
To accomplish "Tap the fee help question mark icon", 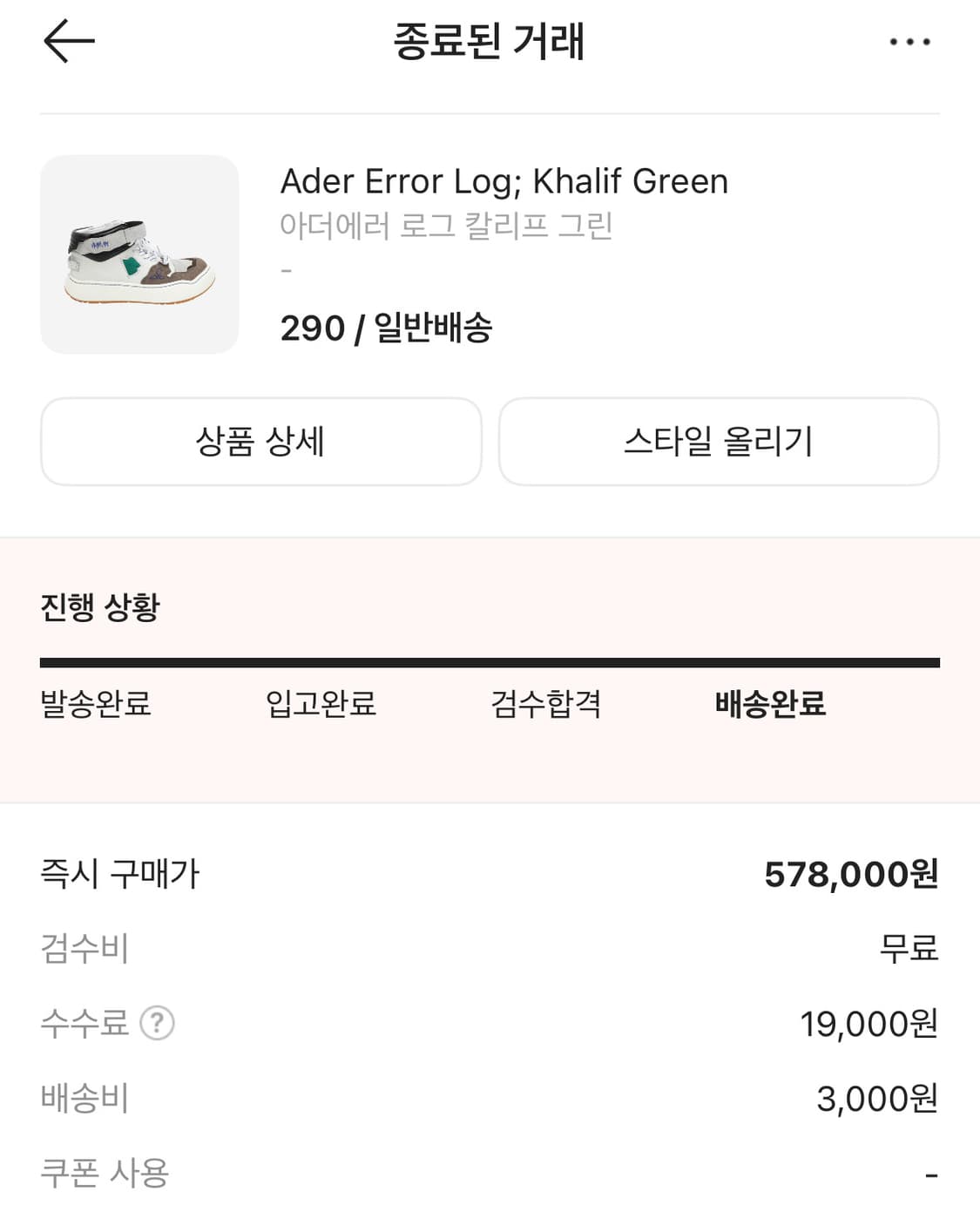I will point(155,1025).
